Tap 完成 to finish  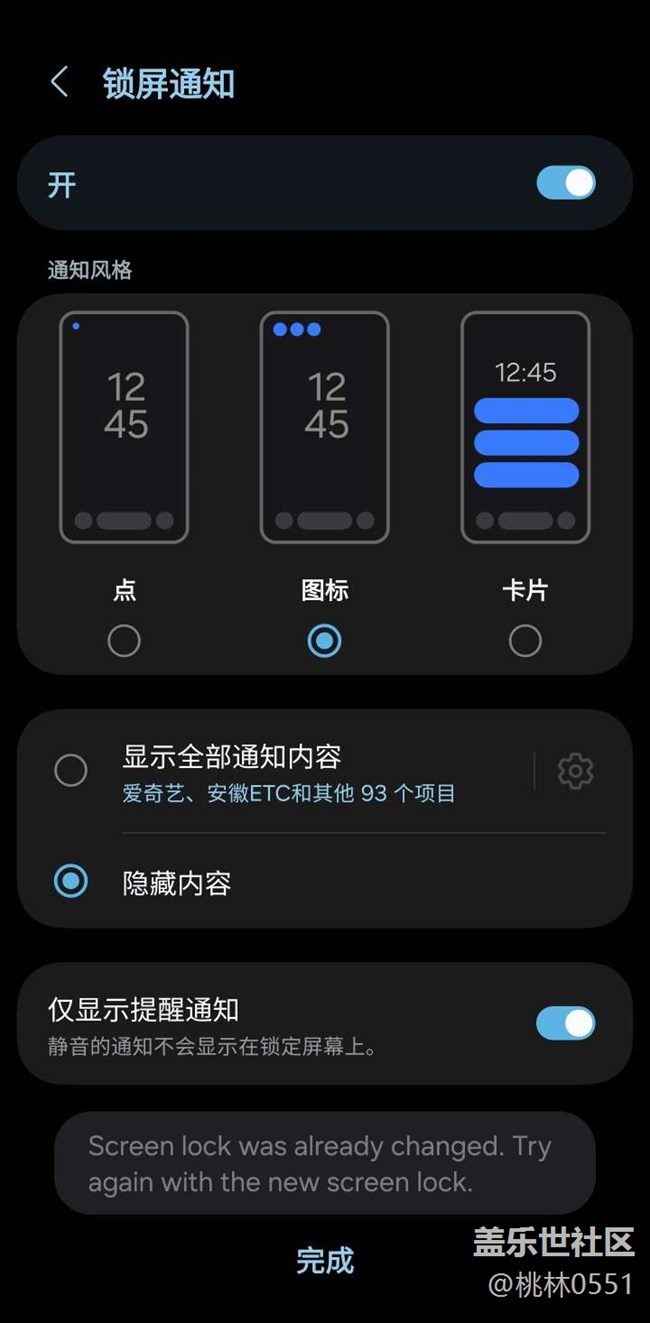point(325,1260)
